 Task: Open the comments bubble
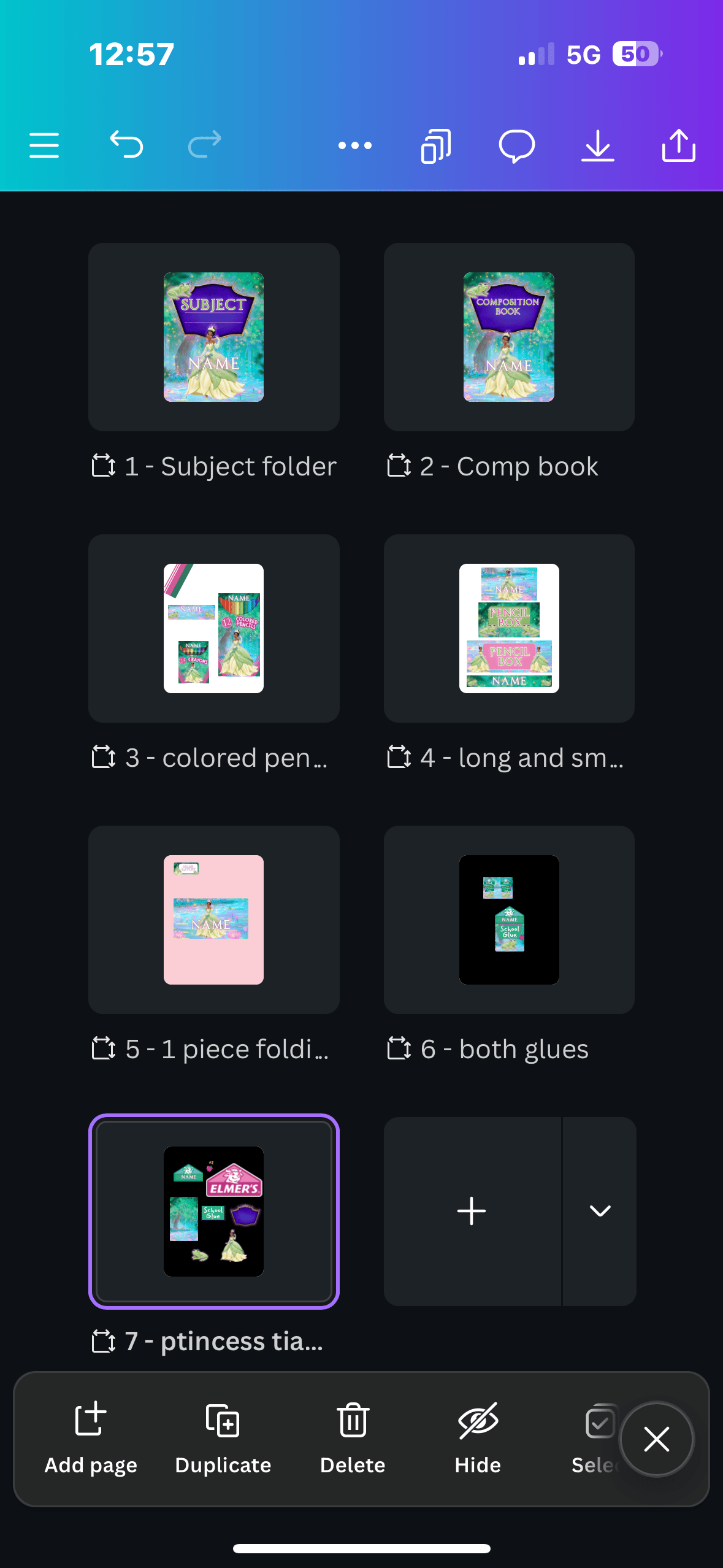pyautogui.click(x=517, y=146)
